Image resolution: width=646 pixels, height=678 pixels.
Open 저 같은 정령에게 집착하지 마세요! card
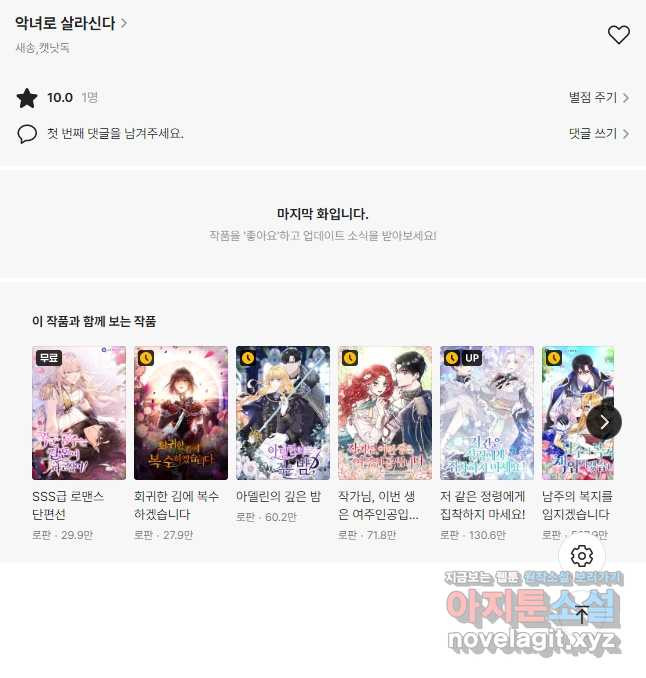click(x=487, y=414)
